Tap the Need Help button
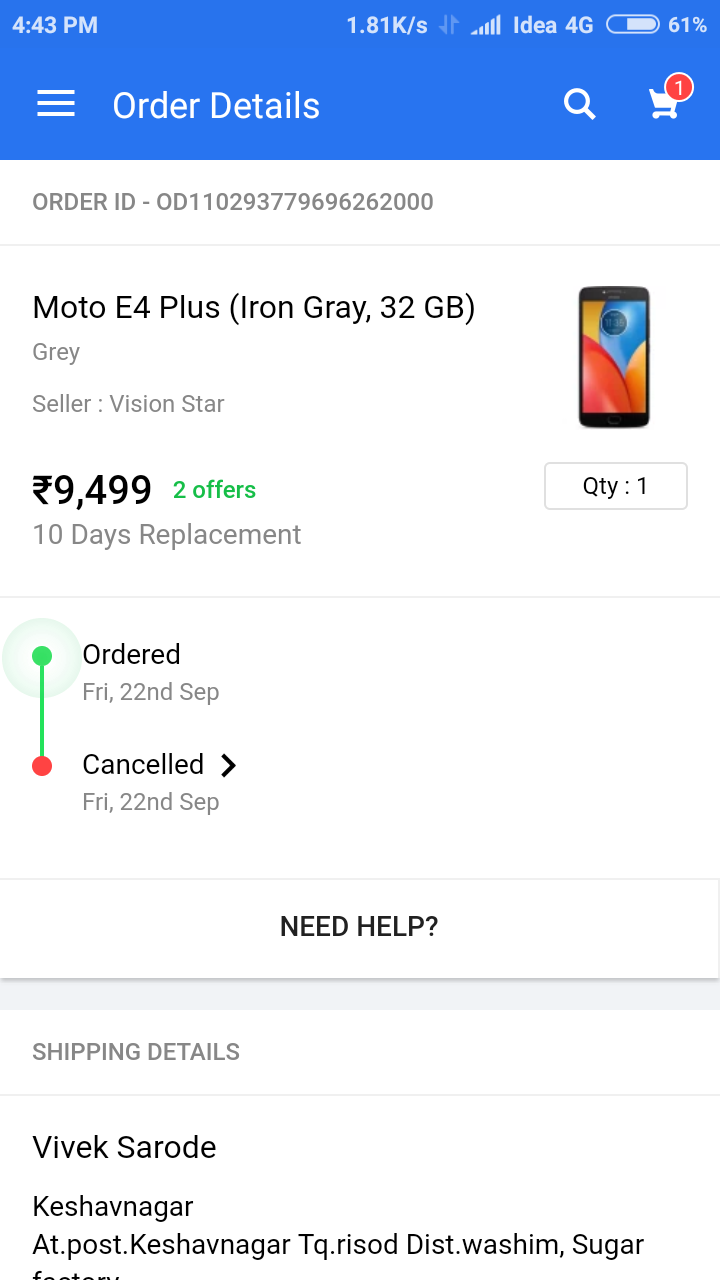 click(x=360, y=927)
